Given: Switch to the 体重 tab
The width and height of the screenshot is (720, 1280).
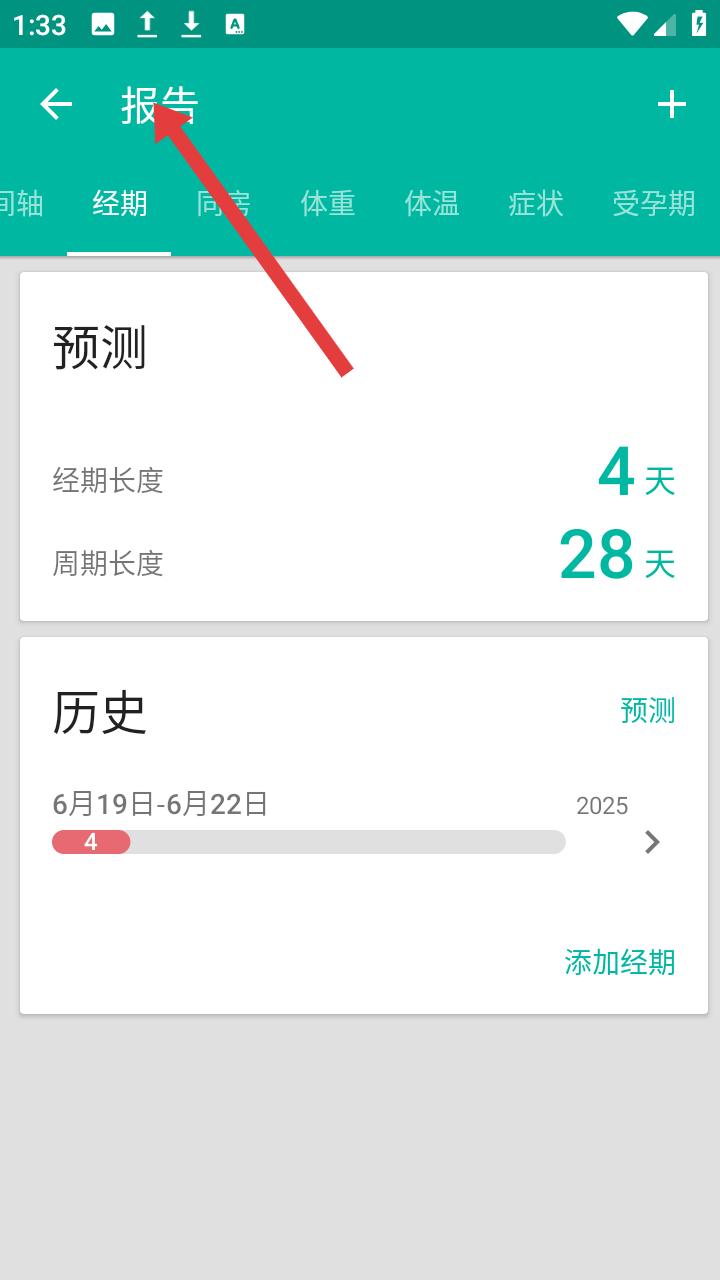Looking at the screenshot, I should tap(328, 204).
